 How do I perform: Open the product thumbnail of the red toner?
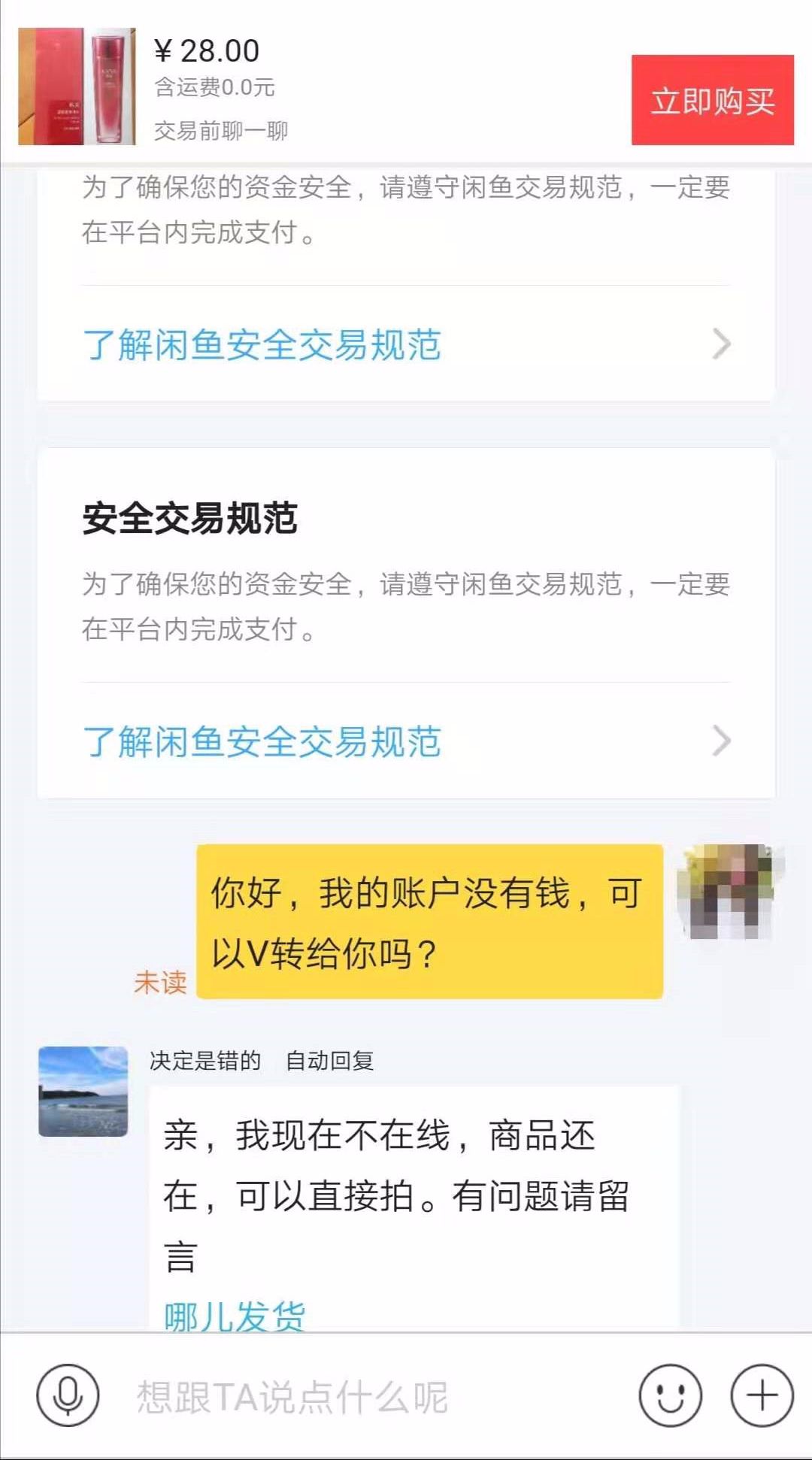coord(74,80)
